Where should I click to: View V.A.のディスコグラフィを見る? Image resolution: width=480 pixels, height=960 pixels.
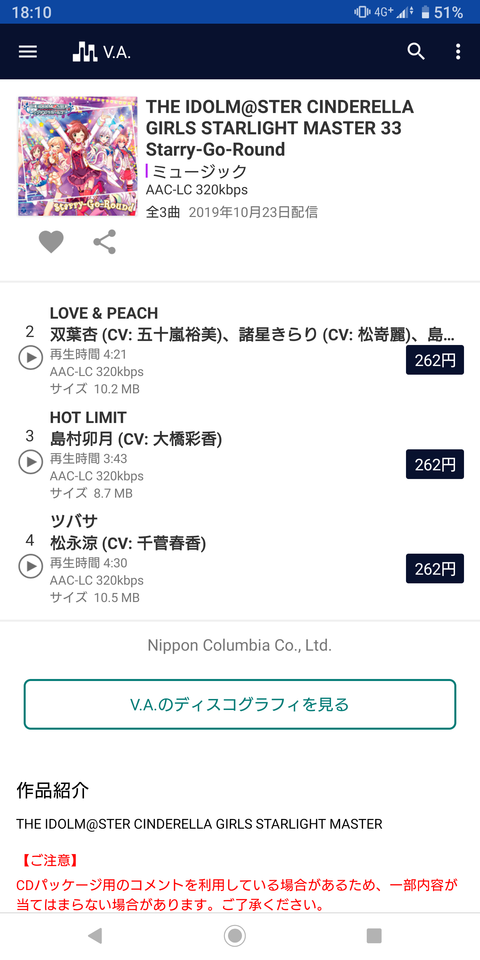coord(240,704)
